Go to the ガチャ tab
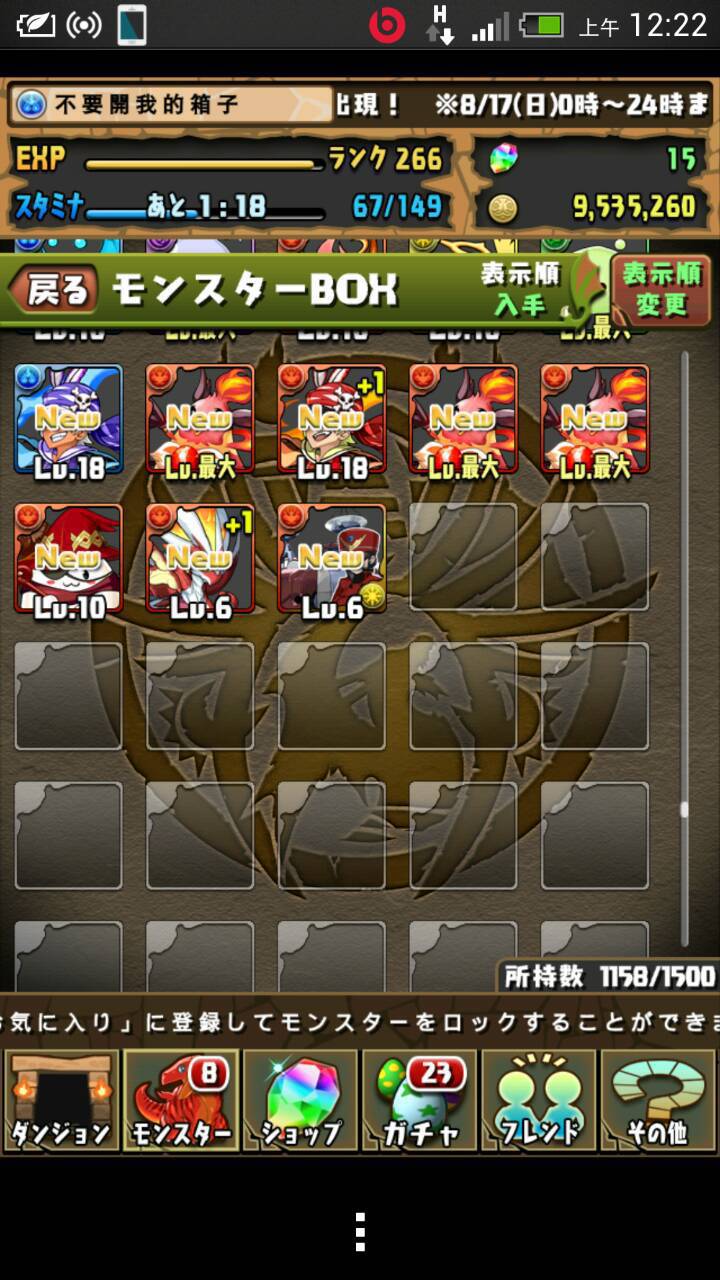This screenshot has width=720, height=1280. 419,1100
